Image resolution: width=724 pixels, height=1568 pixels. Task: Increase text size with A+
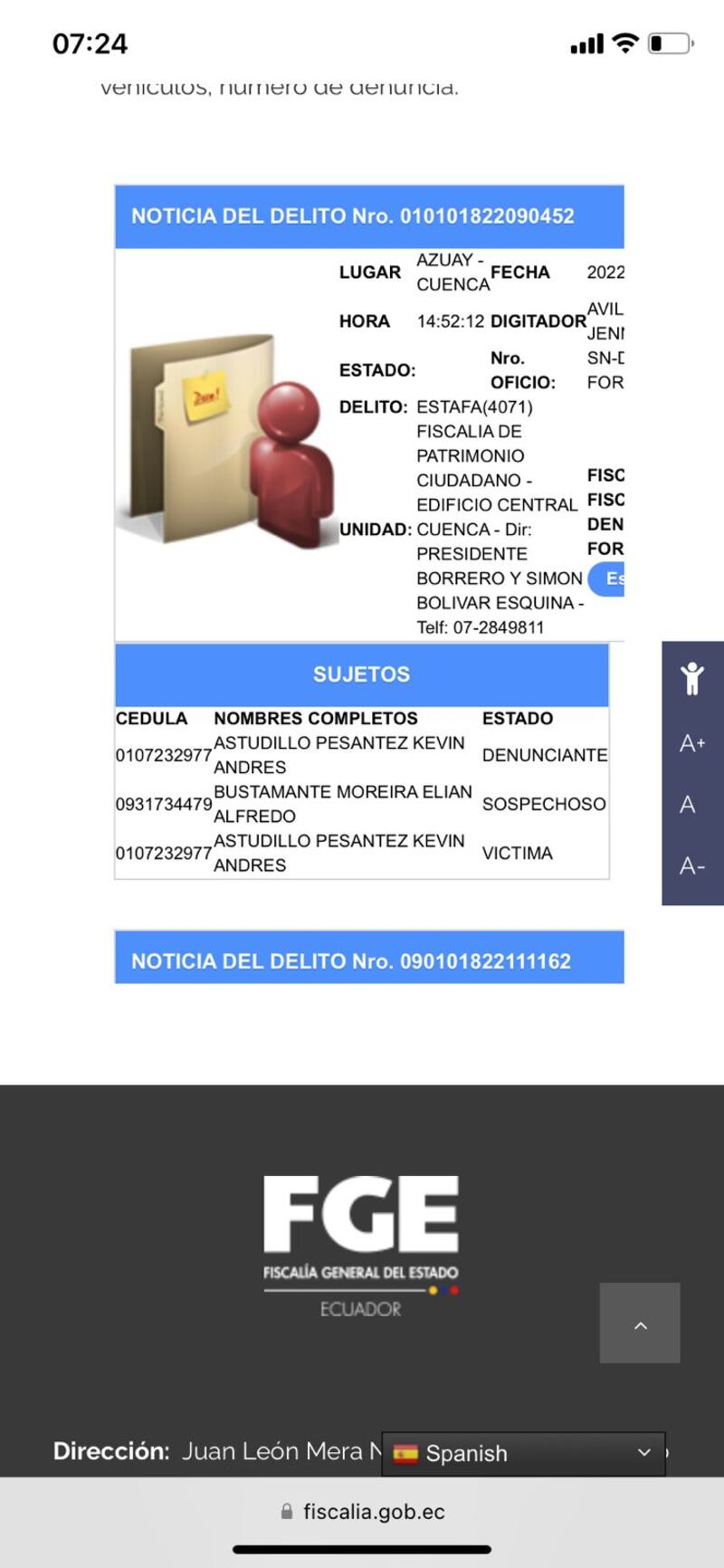point(692,743)
